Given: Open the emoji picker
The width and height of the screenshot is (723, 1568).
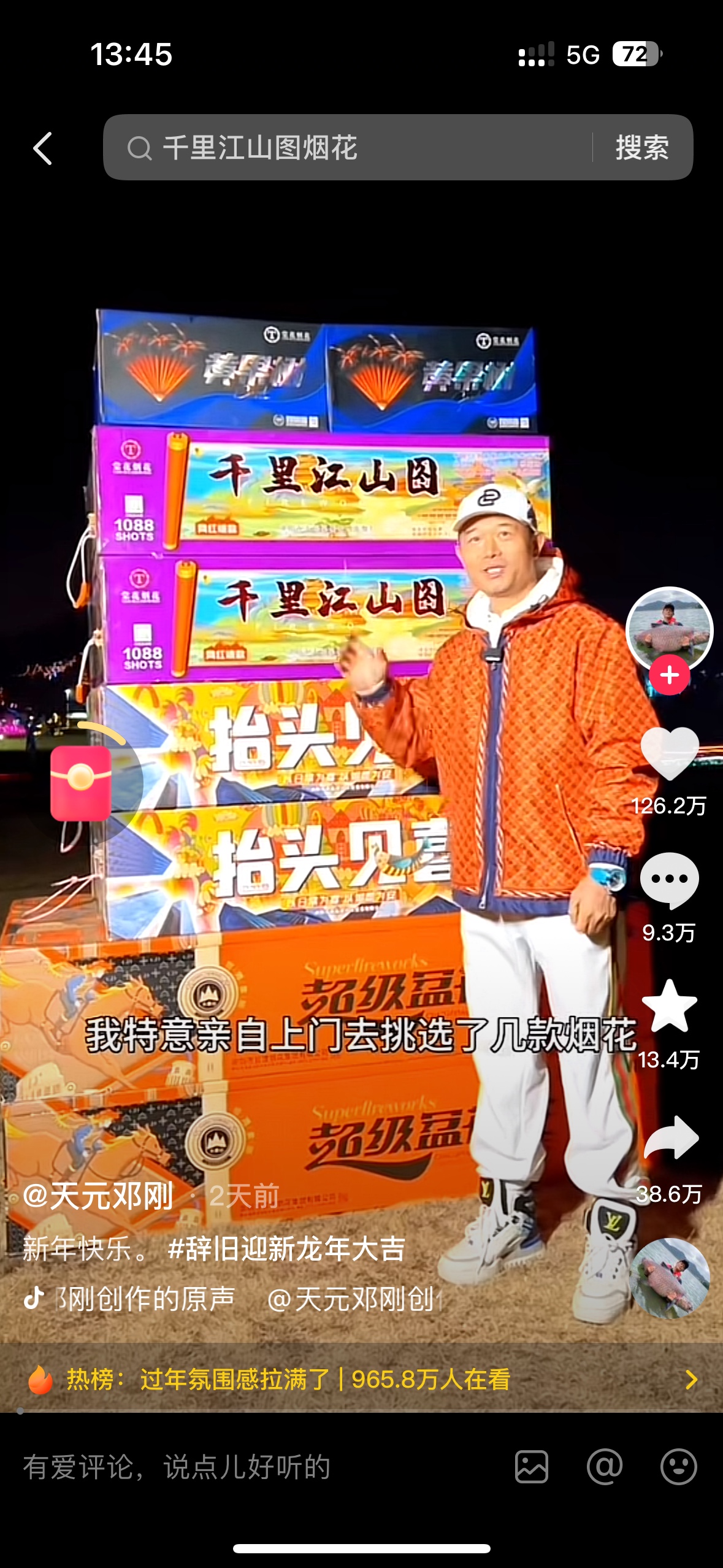Looking at the screenshot, I should (678, 1467).
